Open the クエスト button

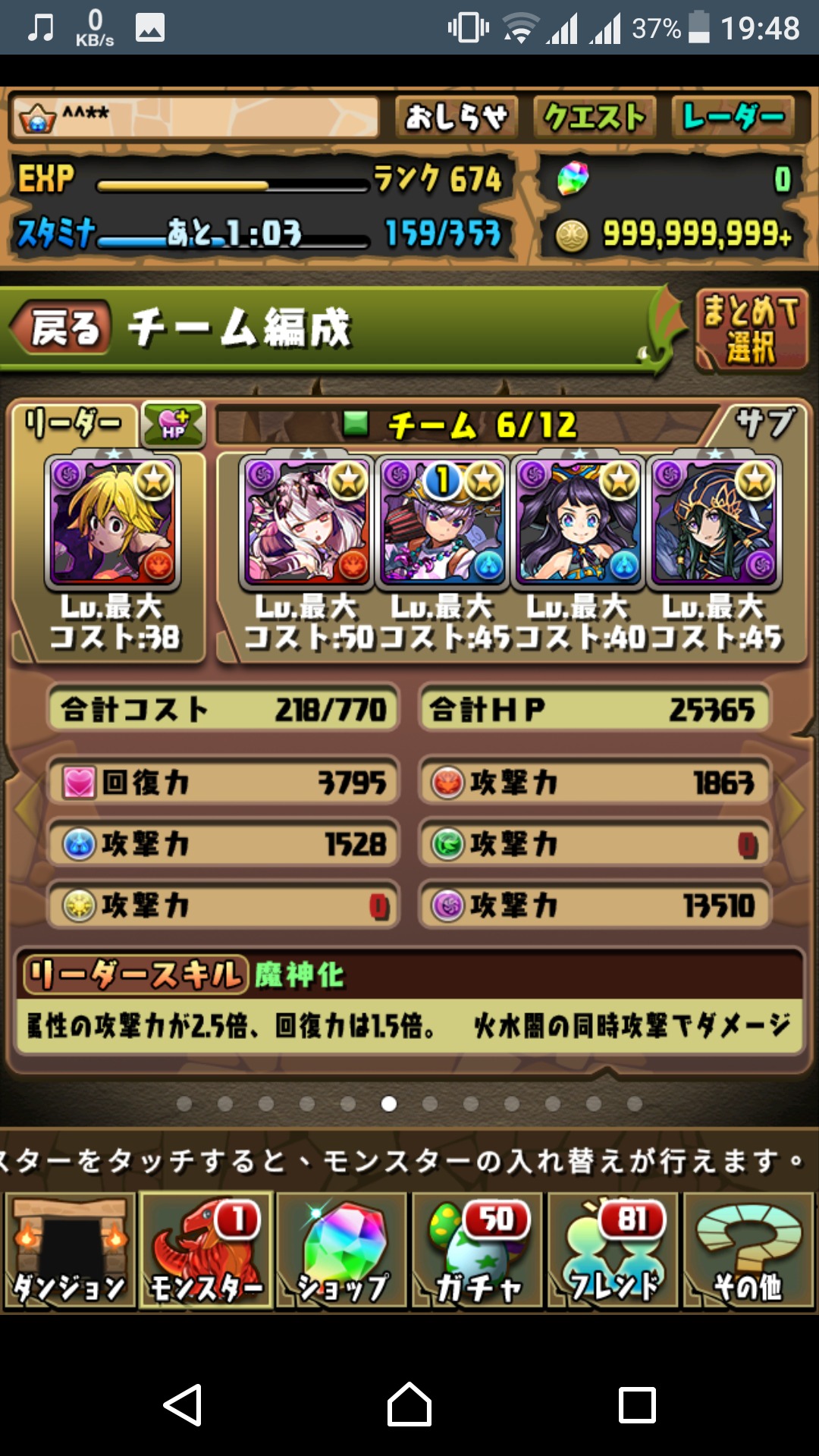pyautogui.click(x=595, y=118)
